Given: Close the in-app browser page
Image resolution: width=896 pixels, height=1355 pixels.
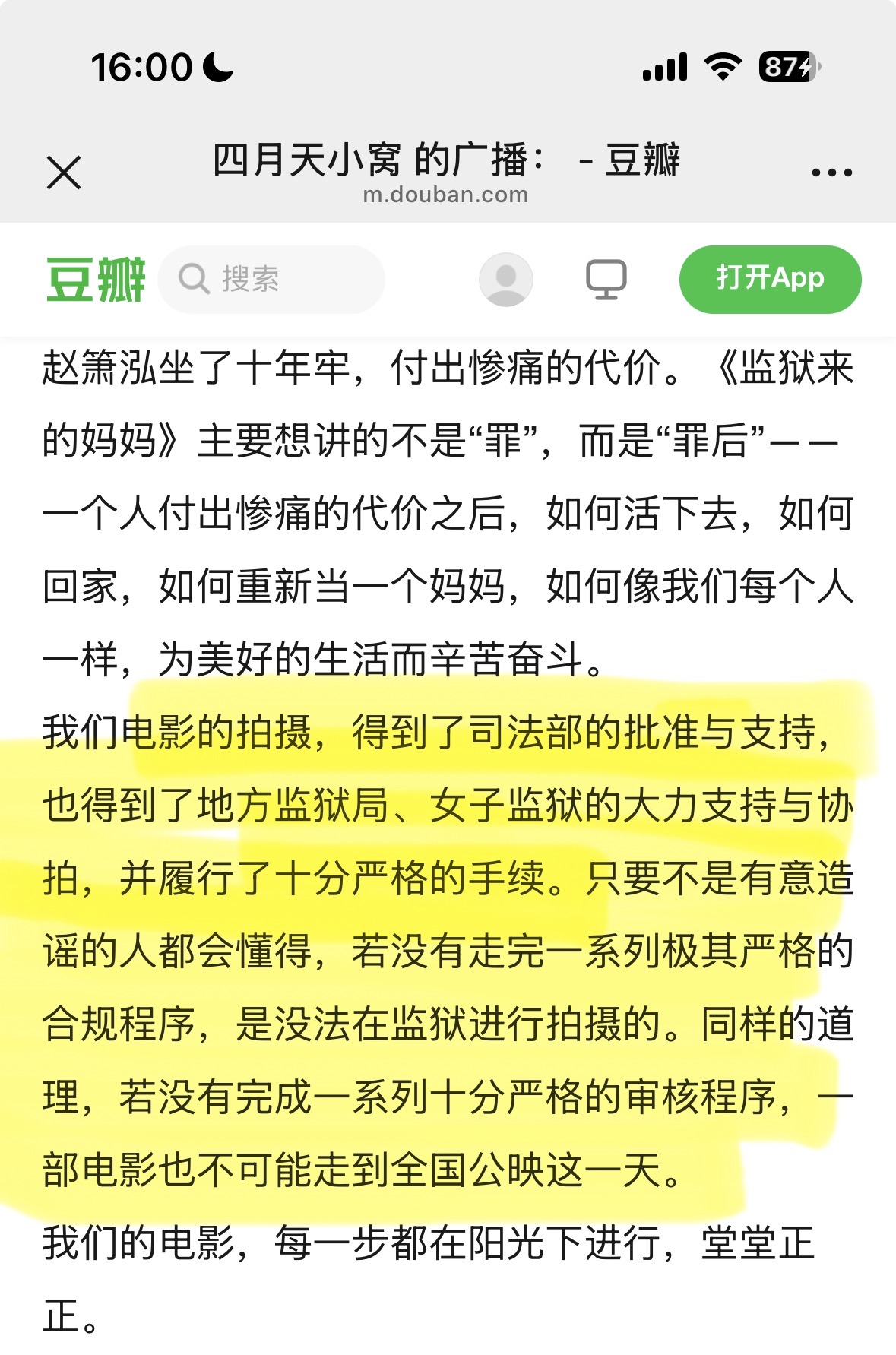Looking at the screenshot, I should [x=64, y=173].
